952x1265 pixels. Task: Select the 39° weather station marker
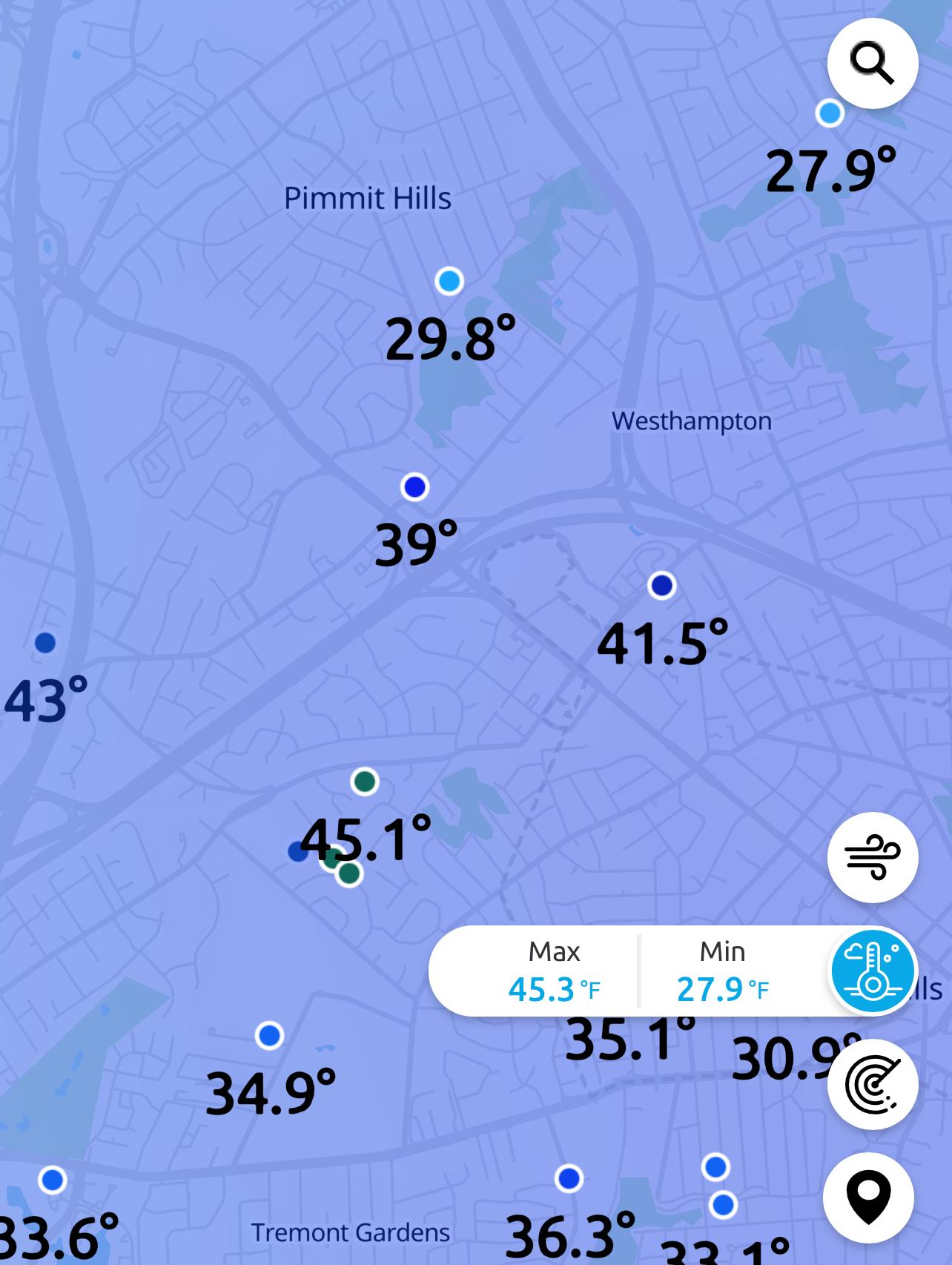click(x=414, y=487)
